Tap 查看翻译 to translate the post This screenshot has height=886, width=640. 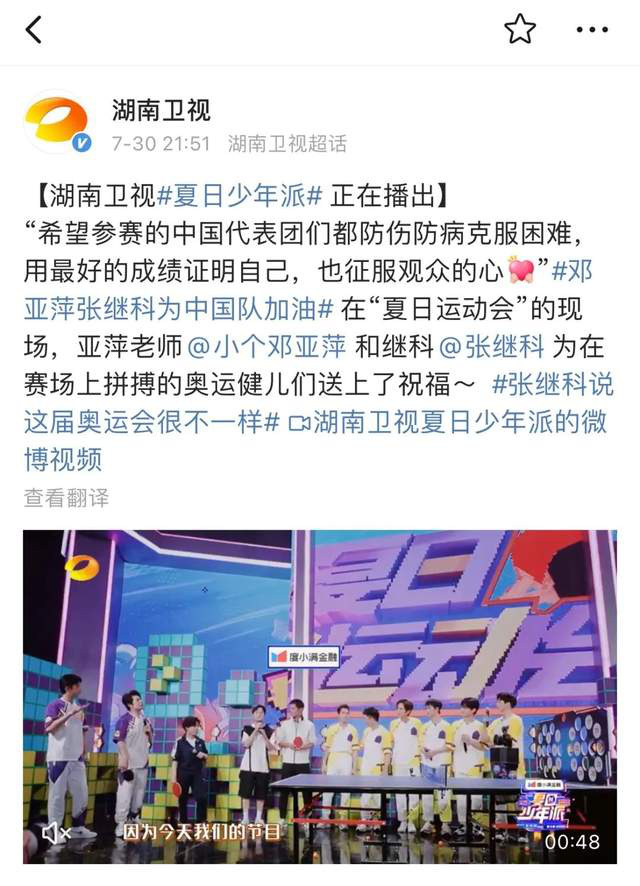pos(66,496)
